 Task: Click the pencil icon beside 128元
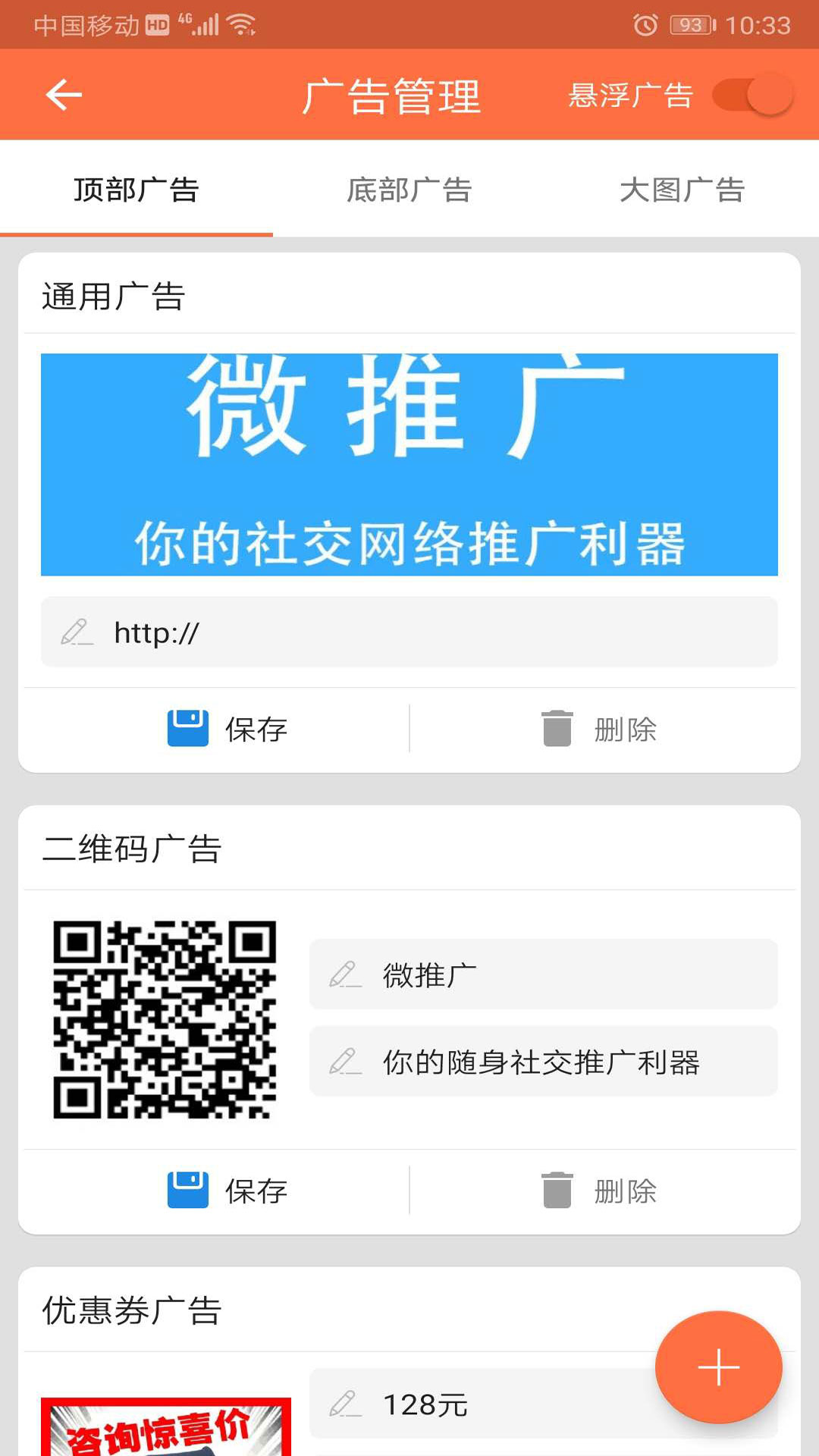(347, 1403)
